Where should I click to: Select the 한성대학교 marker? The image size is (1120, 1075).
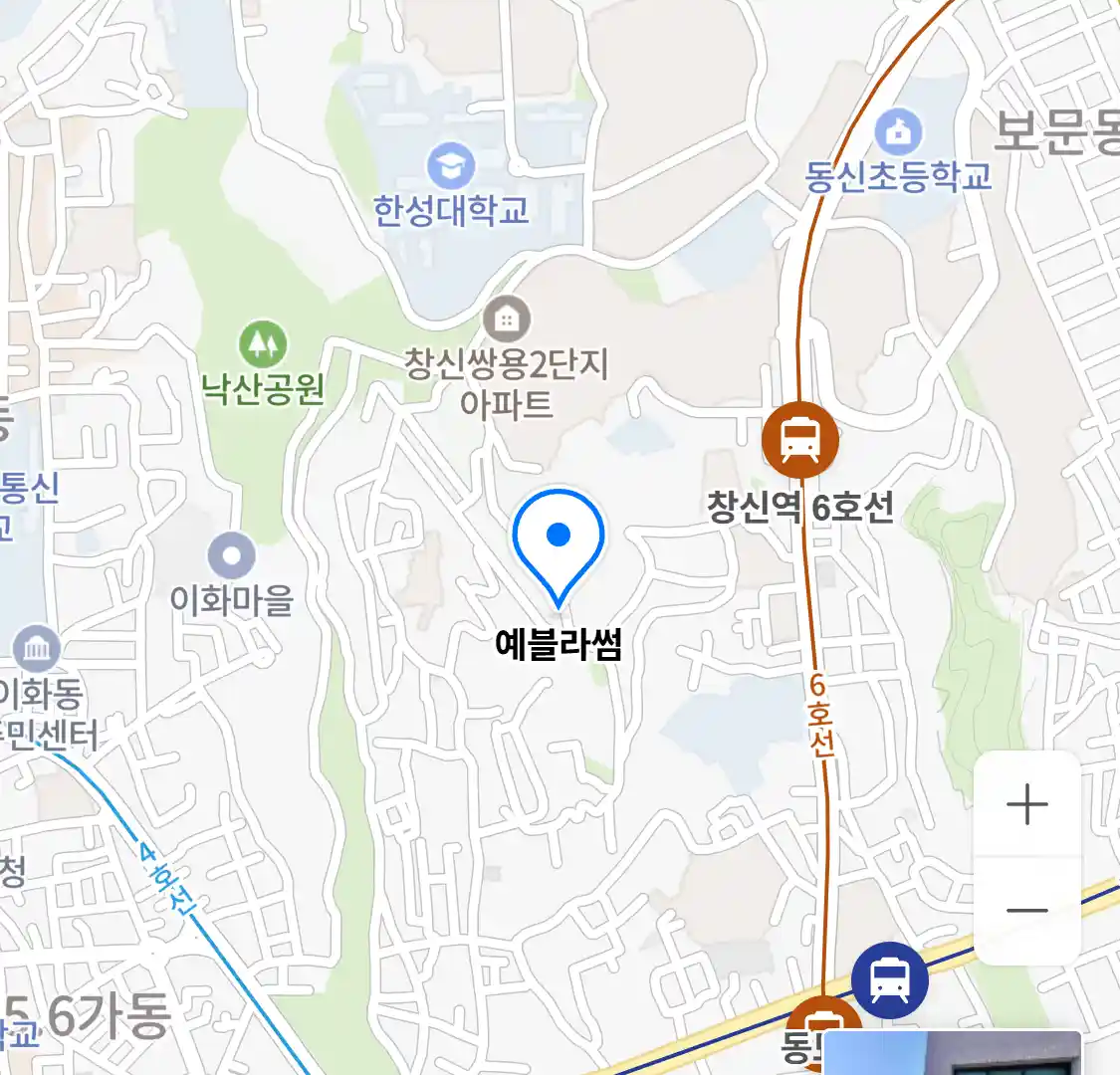pos(451,166)
